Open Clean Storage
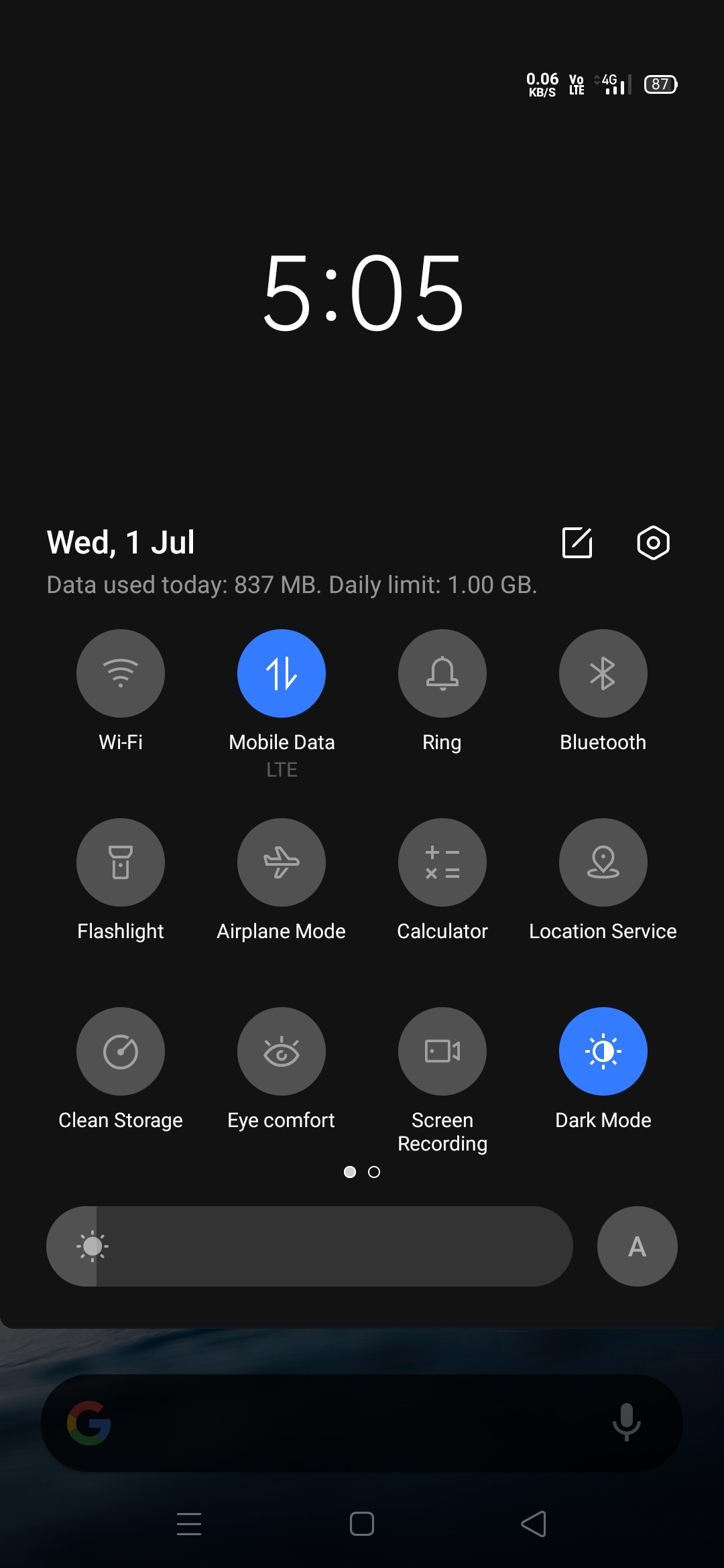The height and width of the screenshot is (1568, 724). [x=121, y=1051]
